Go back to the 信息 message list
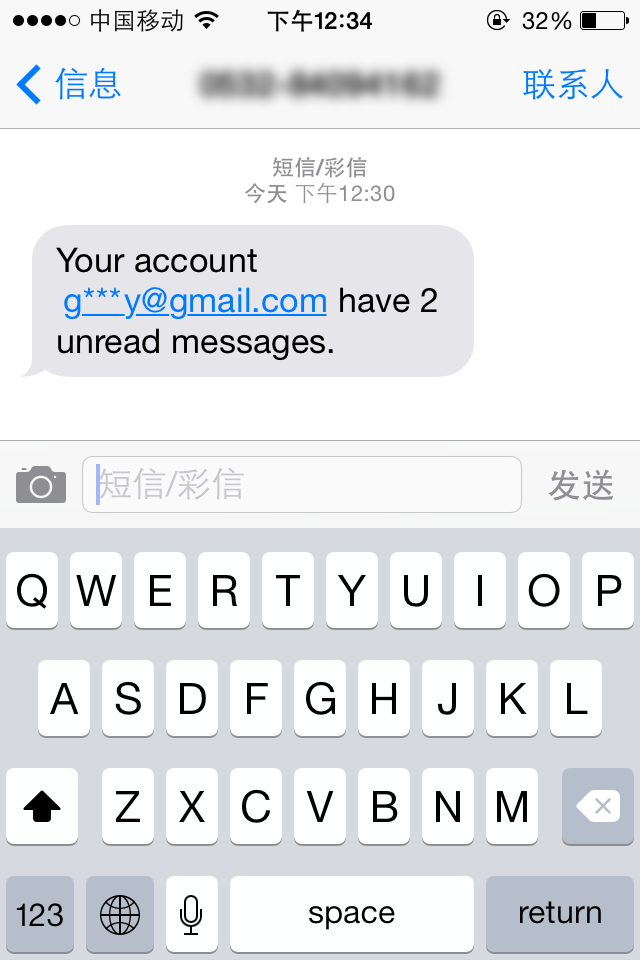 (x=68, y=84)
